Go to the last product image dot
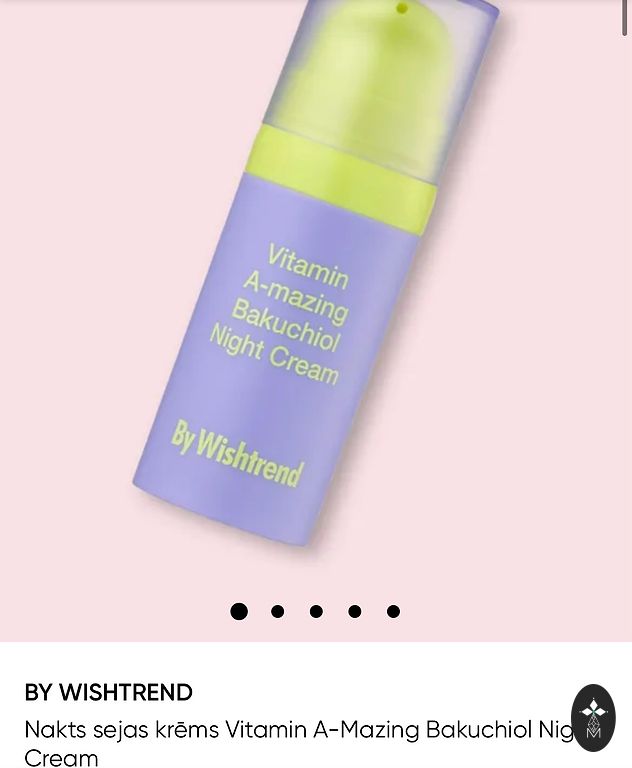The height and width of the screenshot is (768, 632). [x=393, y=611]
